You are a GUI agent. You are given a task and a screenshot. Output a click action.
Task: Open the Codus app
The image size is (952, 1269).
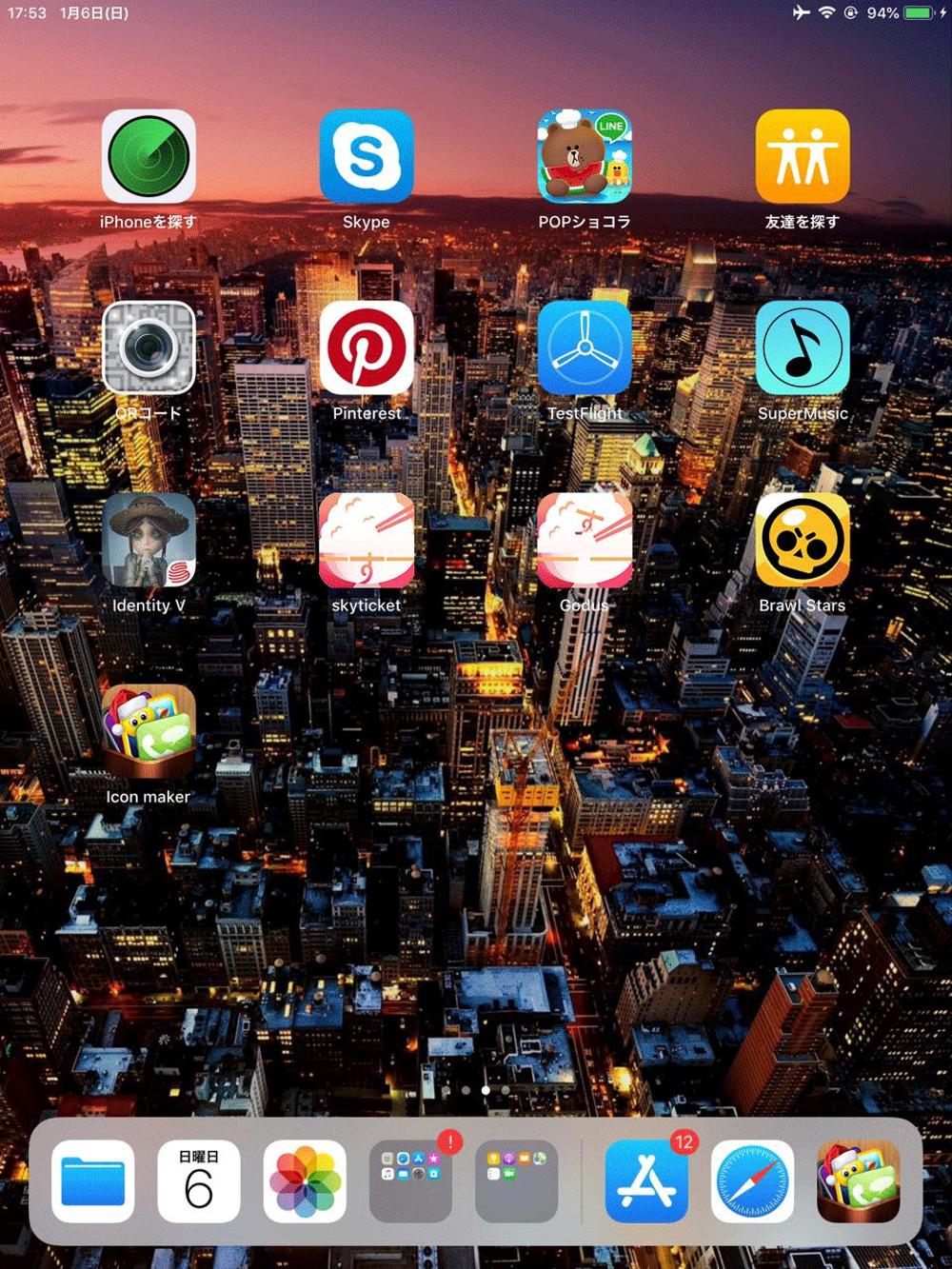pyautogui.click(x=585, y=540)
